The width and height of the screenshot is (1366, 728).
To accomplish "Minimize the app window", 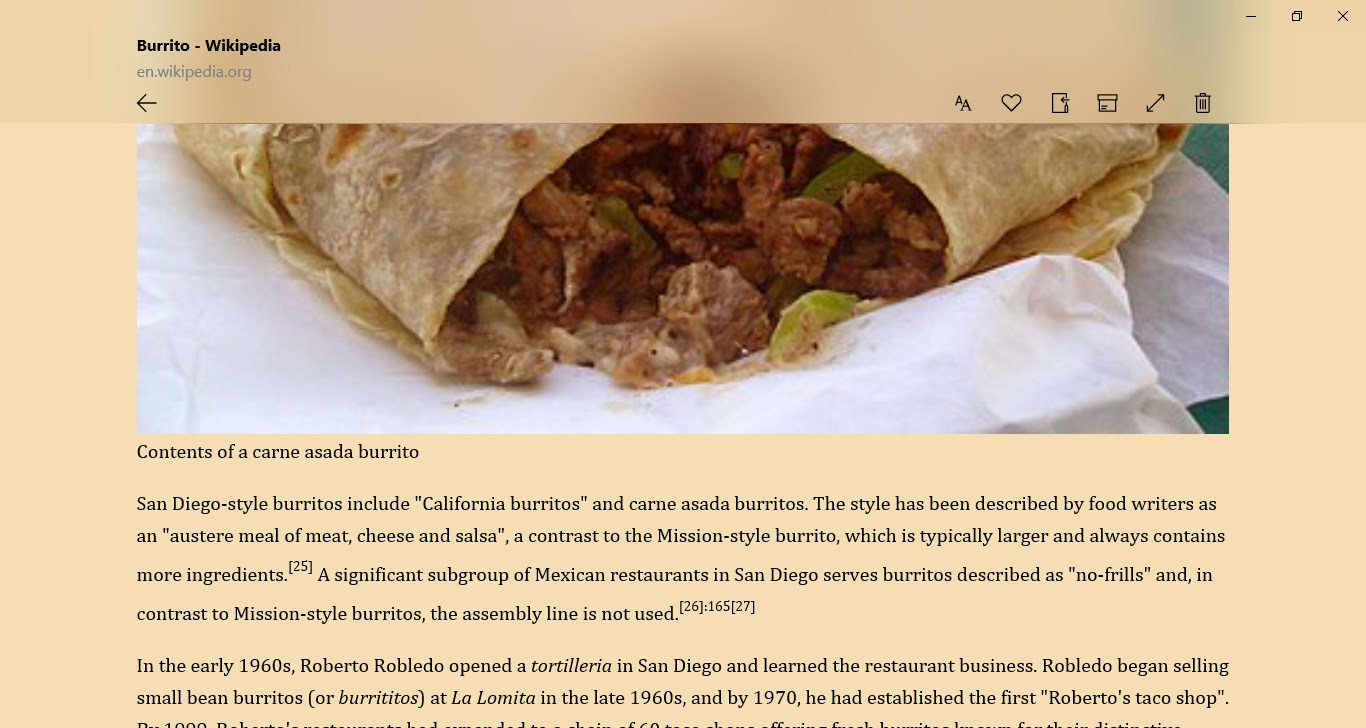I will pos(1251,16).
